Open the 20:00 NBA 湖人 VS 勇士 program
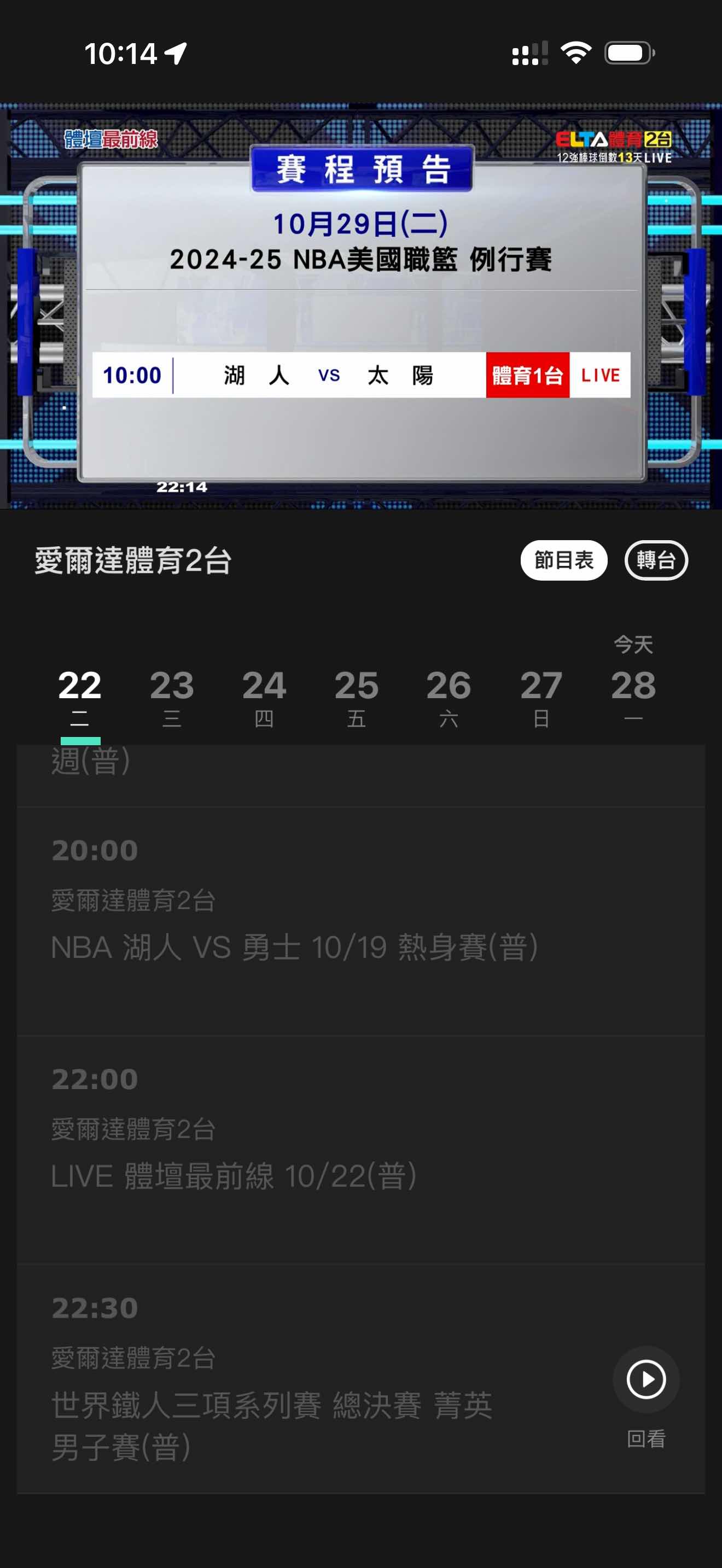 (295, 922)
